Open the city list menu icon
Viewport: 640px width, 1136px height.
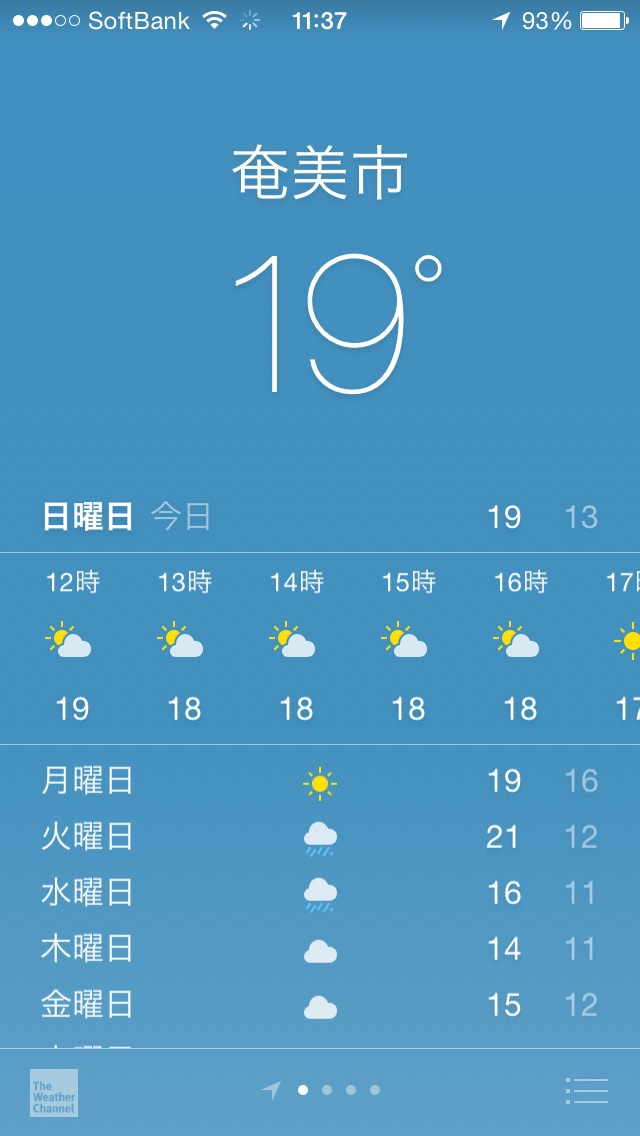pyautogui.click(x=586, y=1090)
